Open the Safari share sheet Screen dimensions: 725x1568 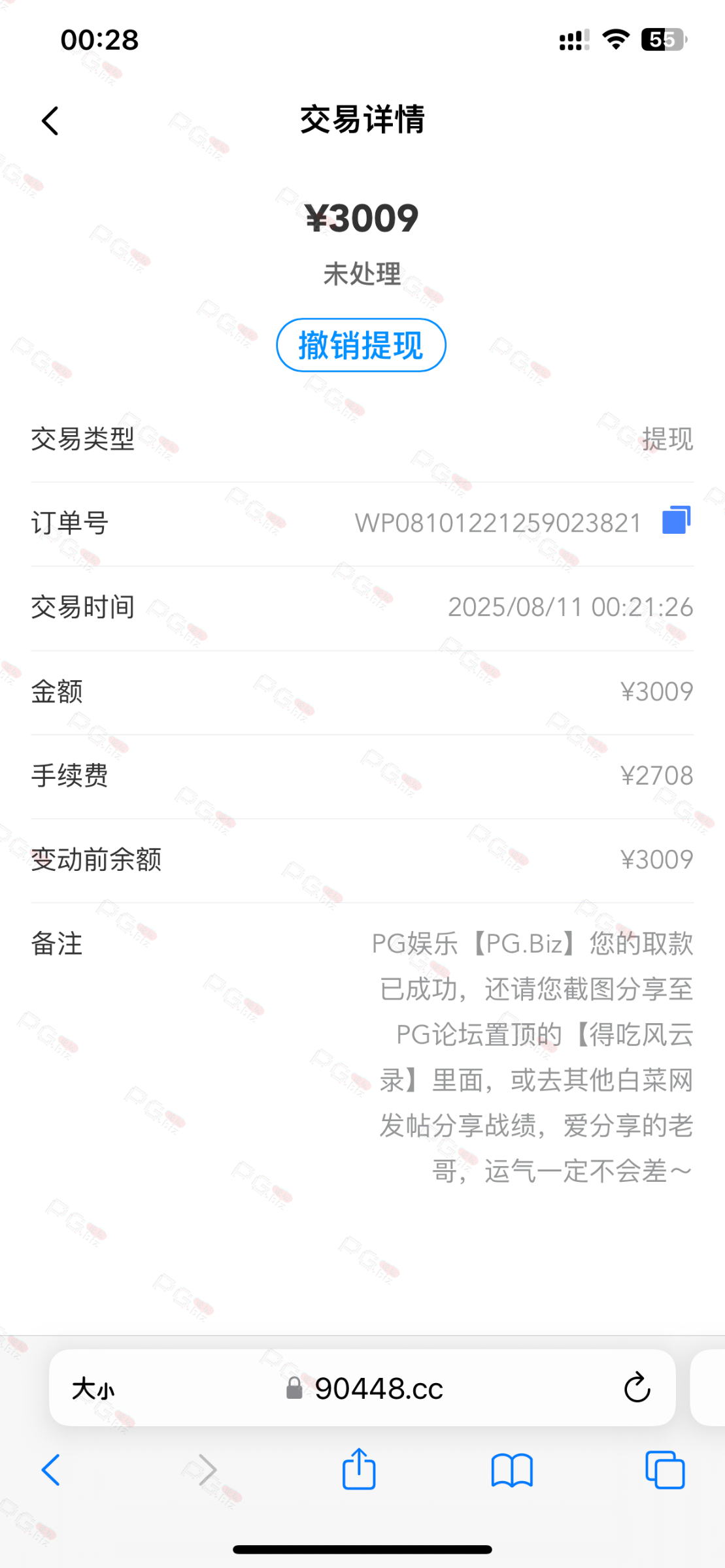(359, 1470)
